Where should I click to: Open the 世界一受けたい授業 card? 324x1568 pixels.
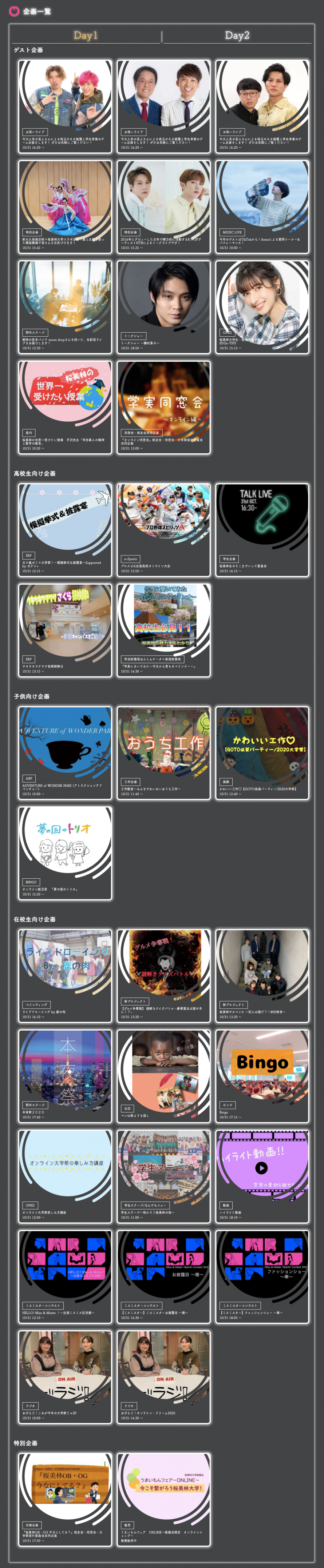(x=65, y=407)
